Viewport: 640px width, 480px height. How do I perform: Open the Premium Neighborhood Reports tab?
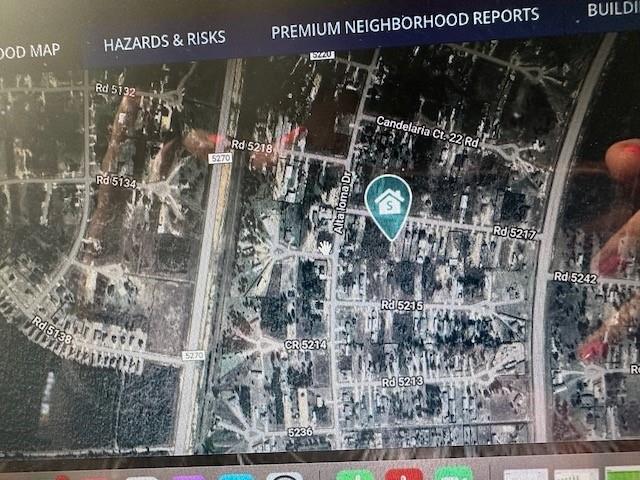click(x=405, y=23)
